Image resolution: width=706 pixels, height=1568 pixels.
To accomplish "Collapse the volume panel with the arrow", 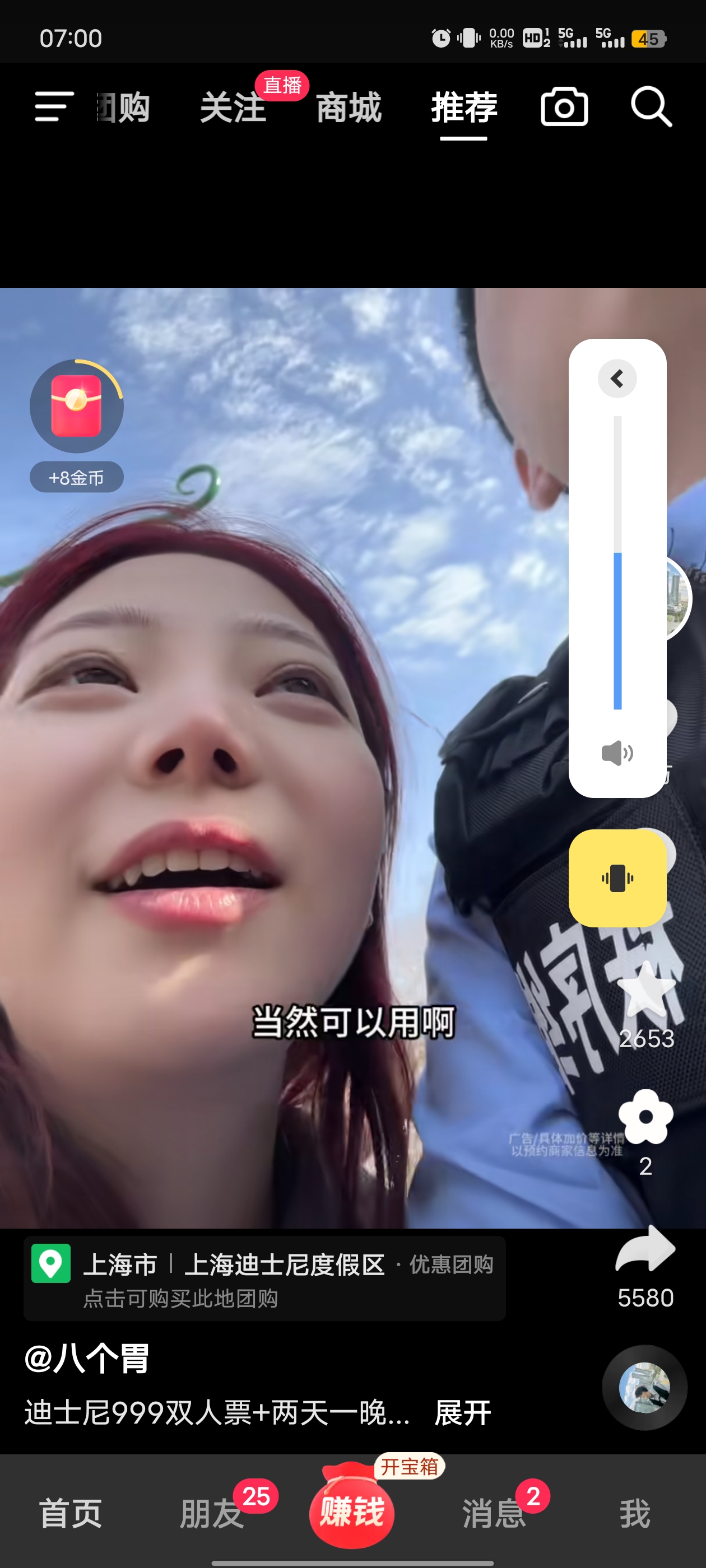I will point(617,379).
